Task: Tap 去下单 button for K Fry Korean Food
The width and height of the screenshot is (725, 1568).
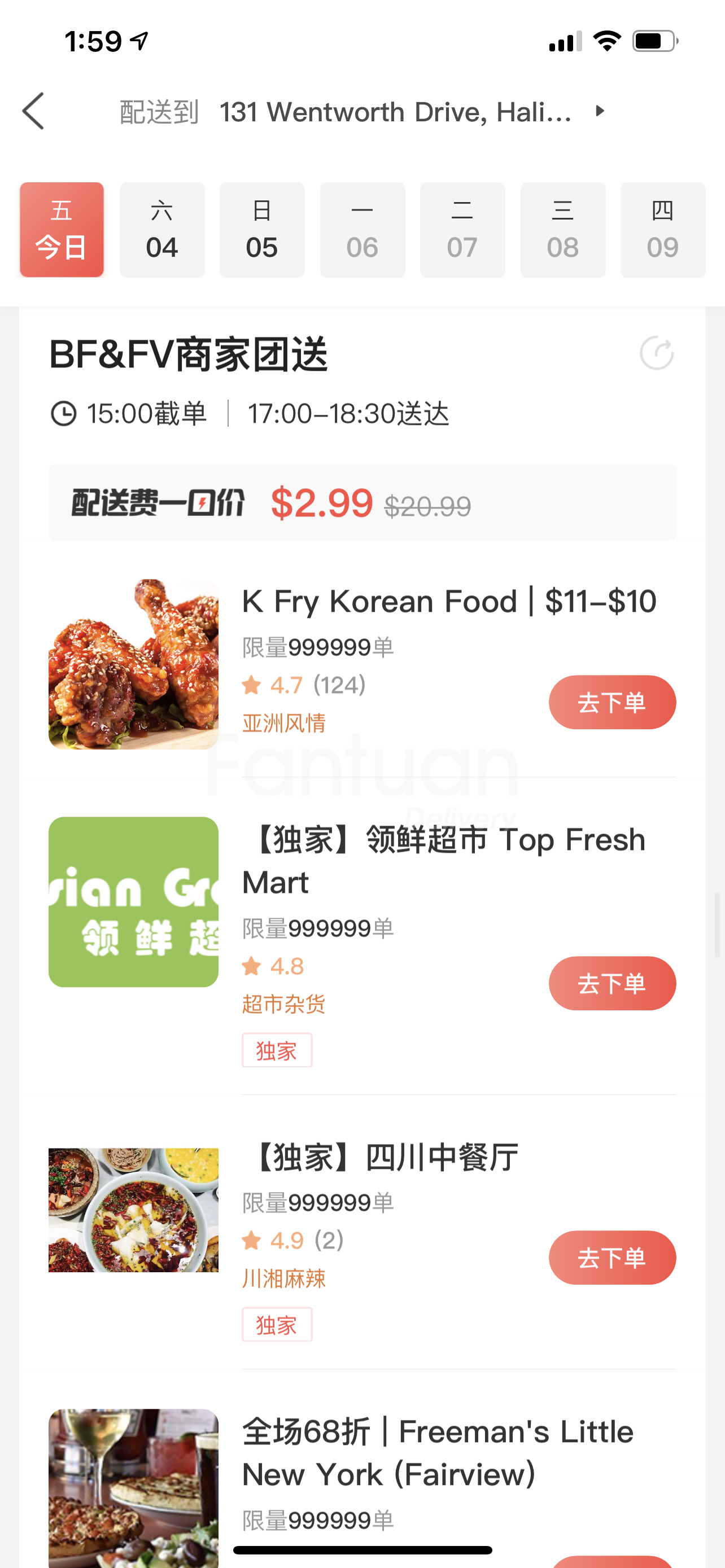Action: coord(612,702)
